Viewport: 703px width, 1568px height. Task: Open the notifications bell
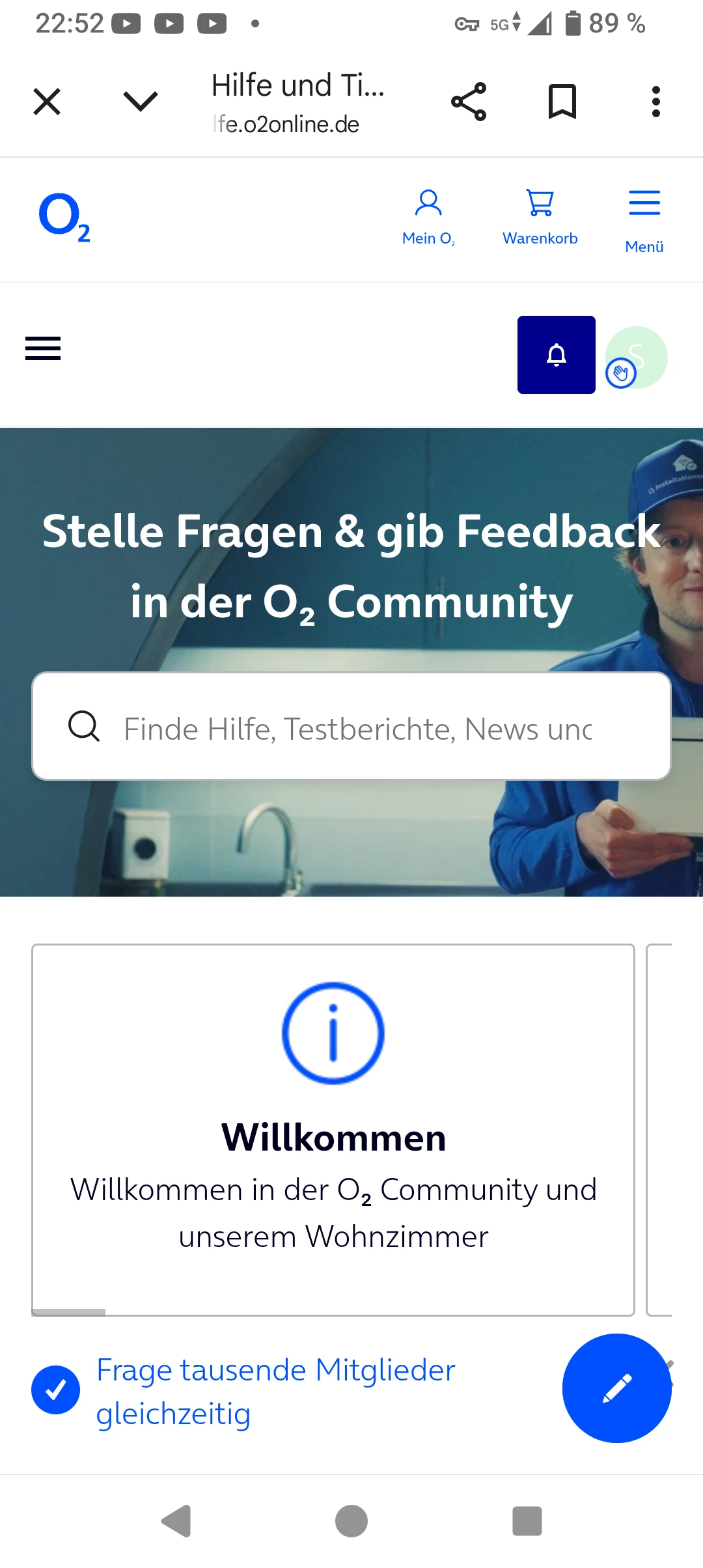(556, 355)
